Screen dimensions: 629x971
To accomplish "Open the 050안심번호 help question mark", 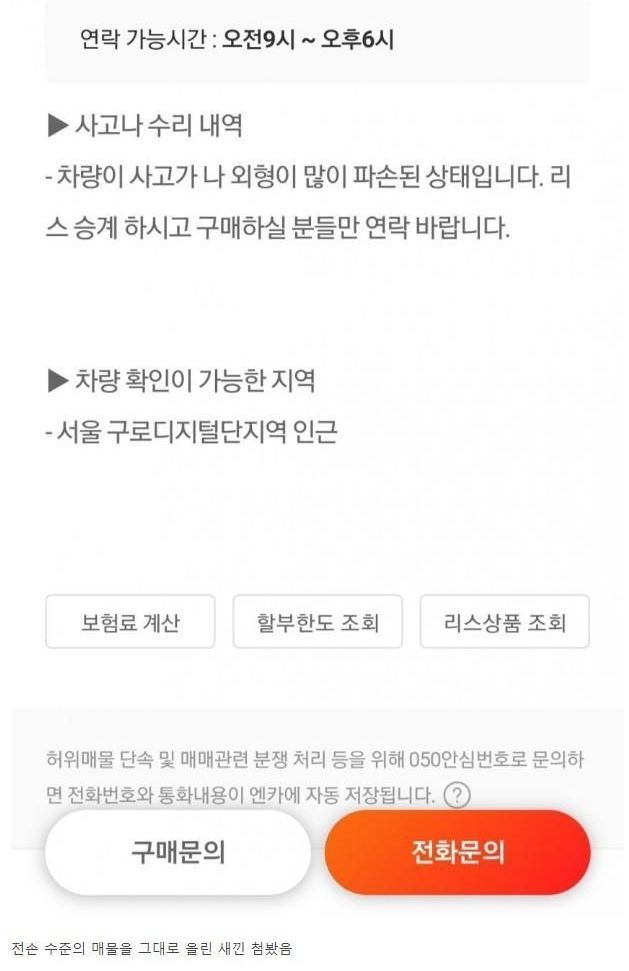I will click(457, 796).
